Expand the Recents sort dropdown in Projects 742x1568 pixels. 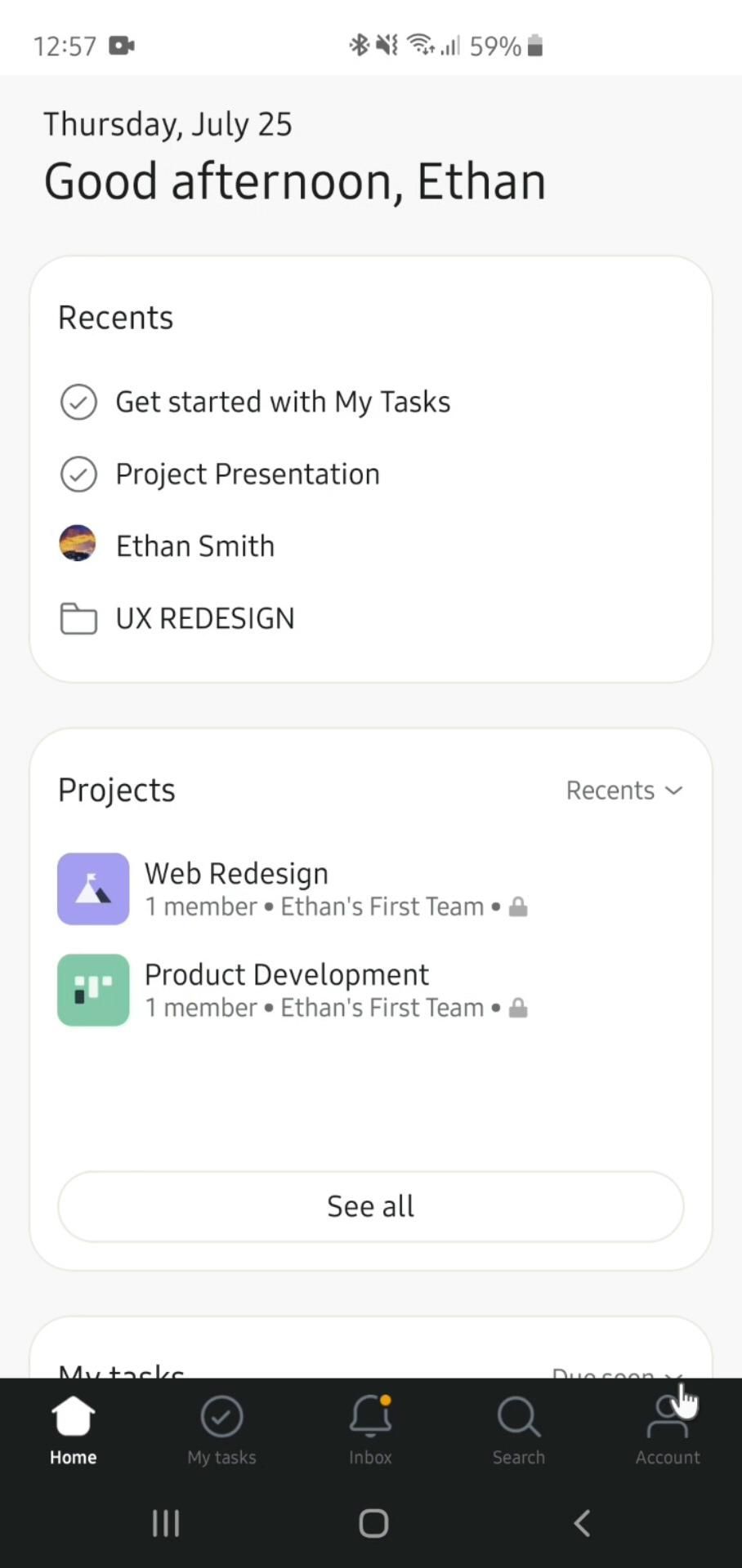[624, 791]
